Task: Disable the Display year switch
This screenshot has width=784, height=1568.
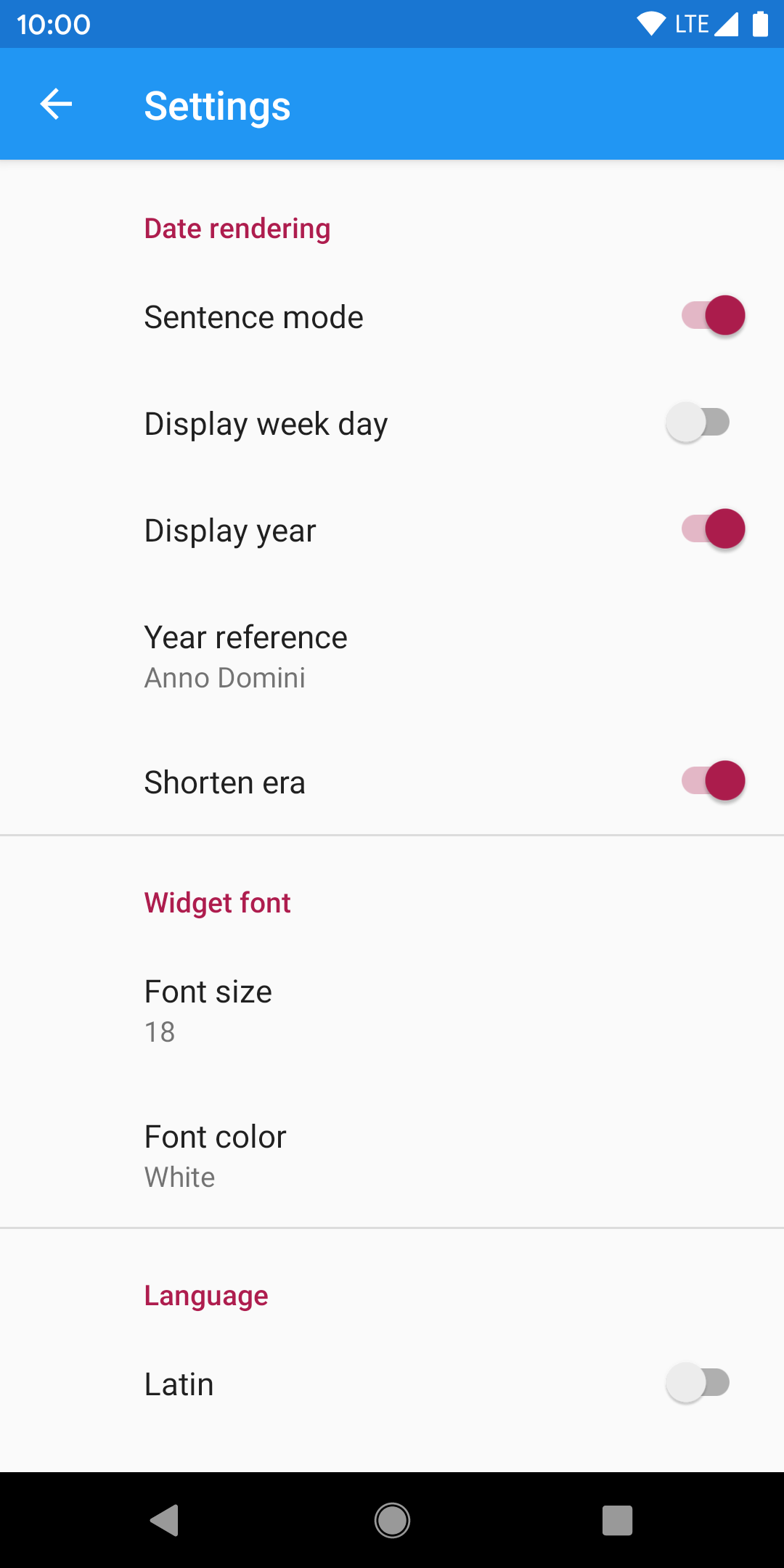Action: click(x=713, y=529)
